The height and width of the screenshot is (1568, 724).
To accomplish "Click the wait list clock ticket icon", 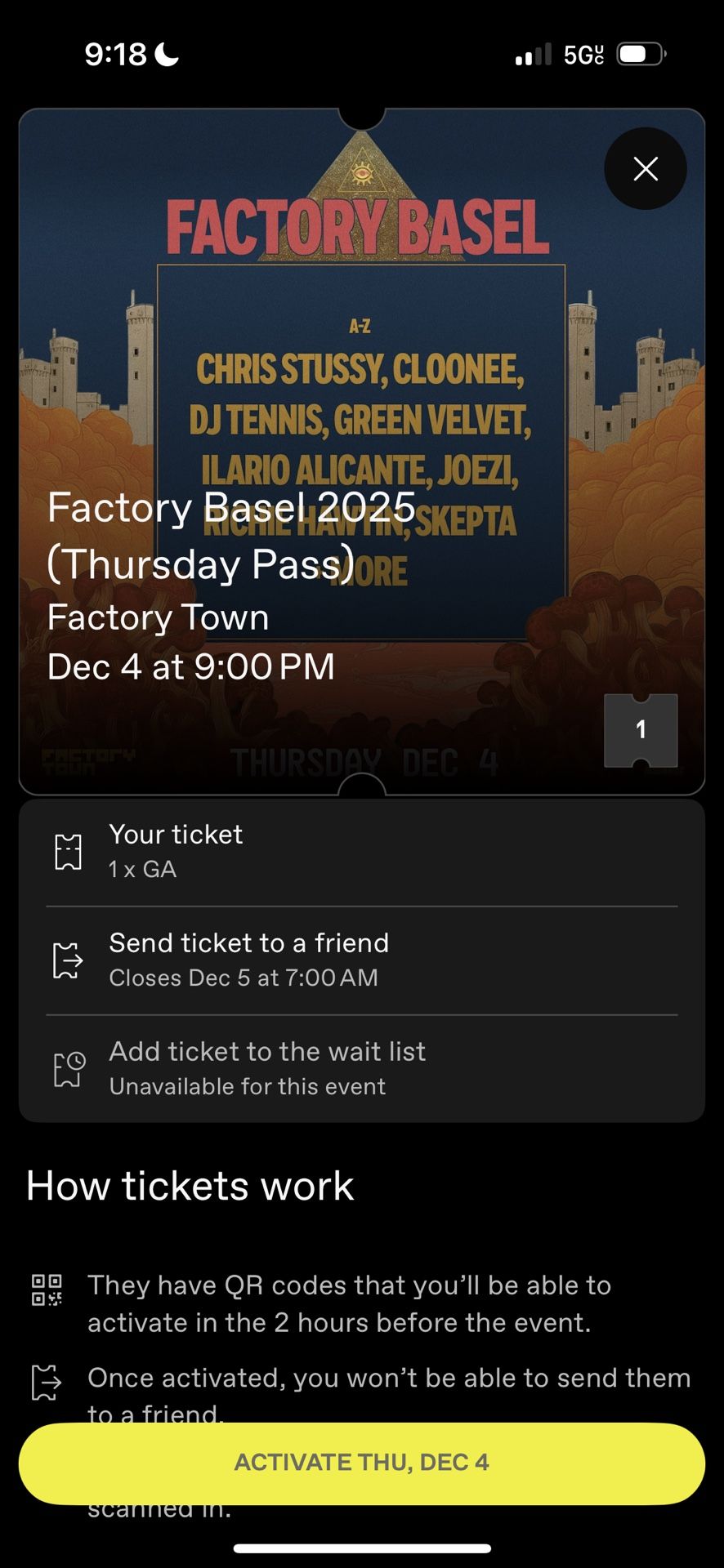I will pos(69,1068).
